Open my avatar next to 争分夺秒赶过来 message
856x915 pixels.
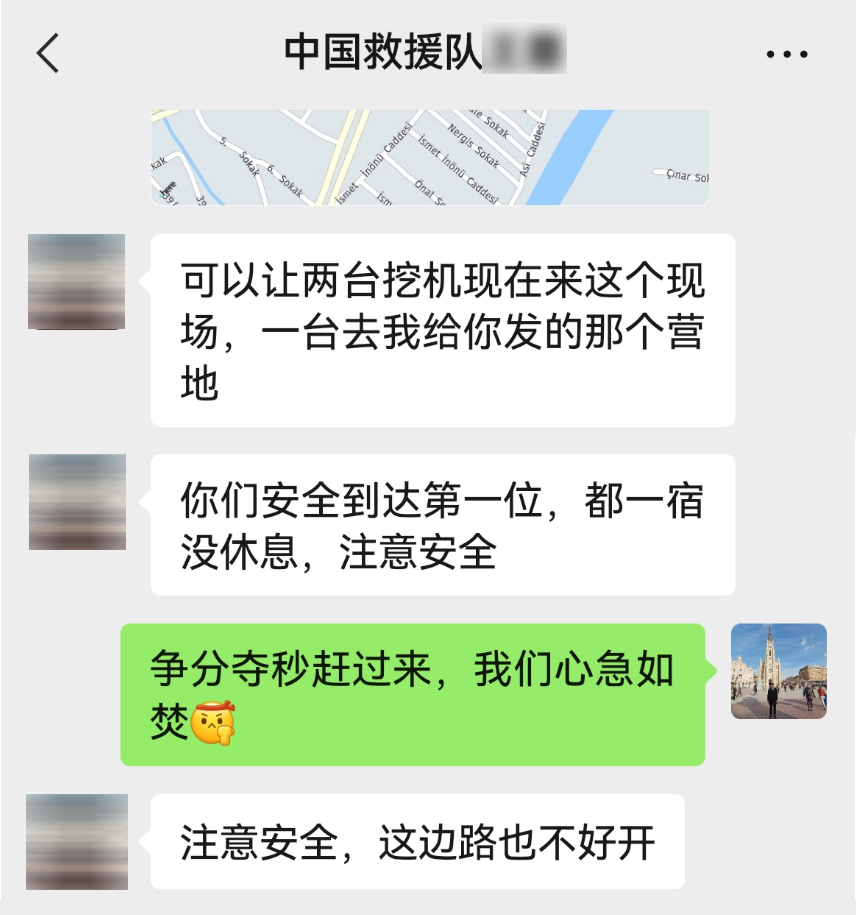(x=778, y=672)
